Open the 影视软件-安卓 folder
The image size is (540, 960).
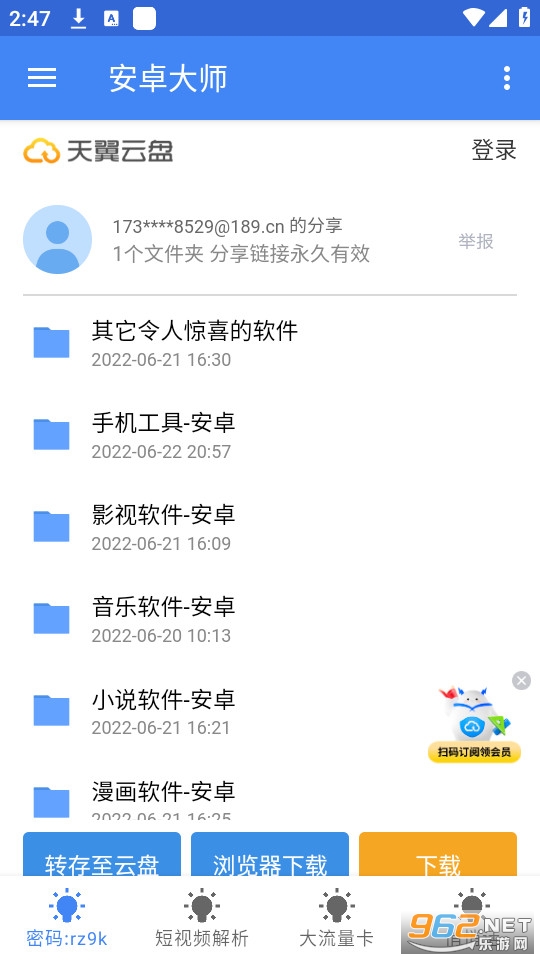[270, 527]
